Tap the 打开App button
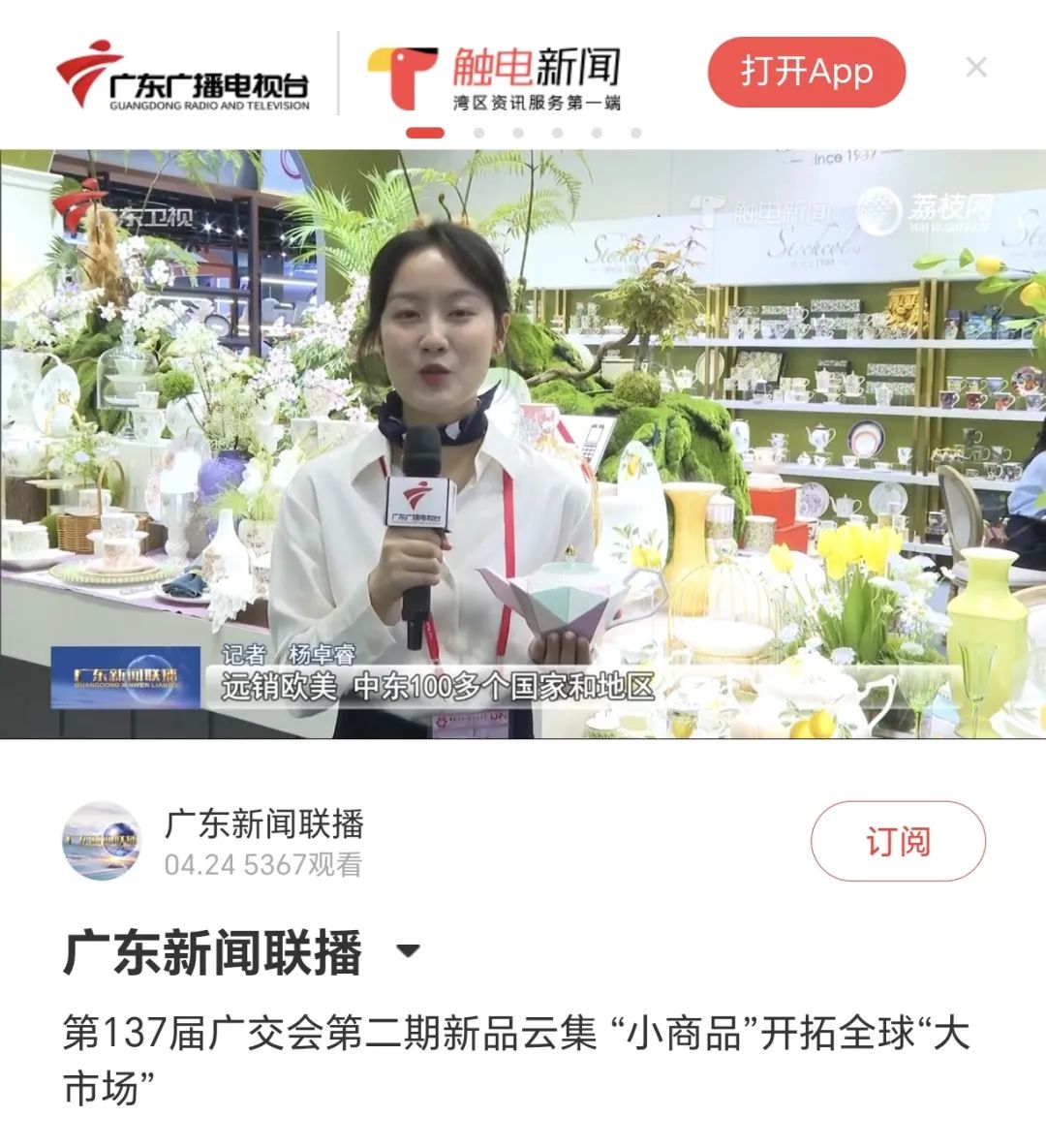1046x1148 pixels. [806, 72]
